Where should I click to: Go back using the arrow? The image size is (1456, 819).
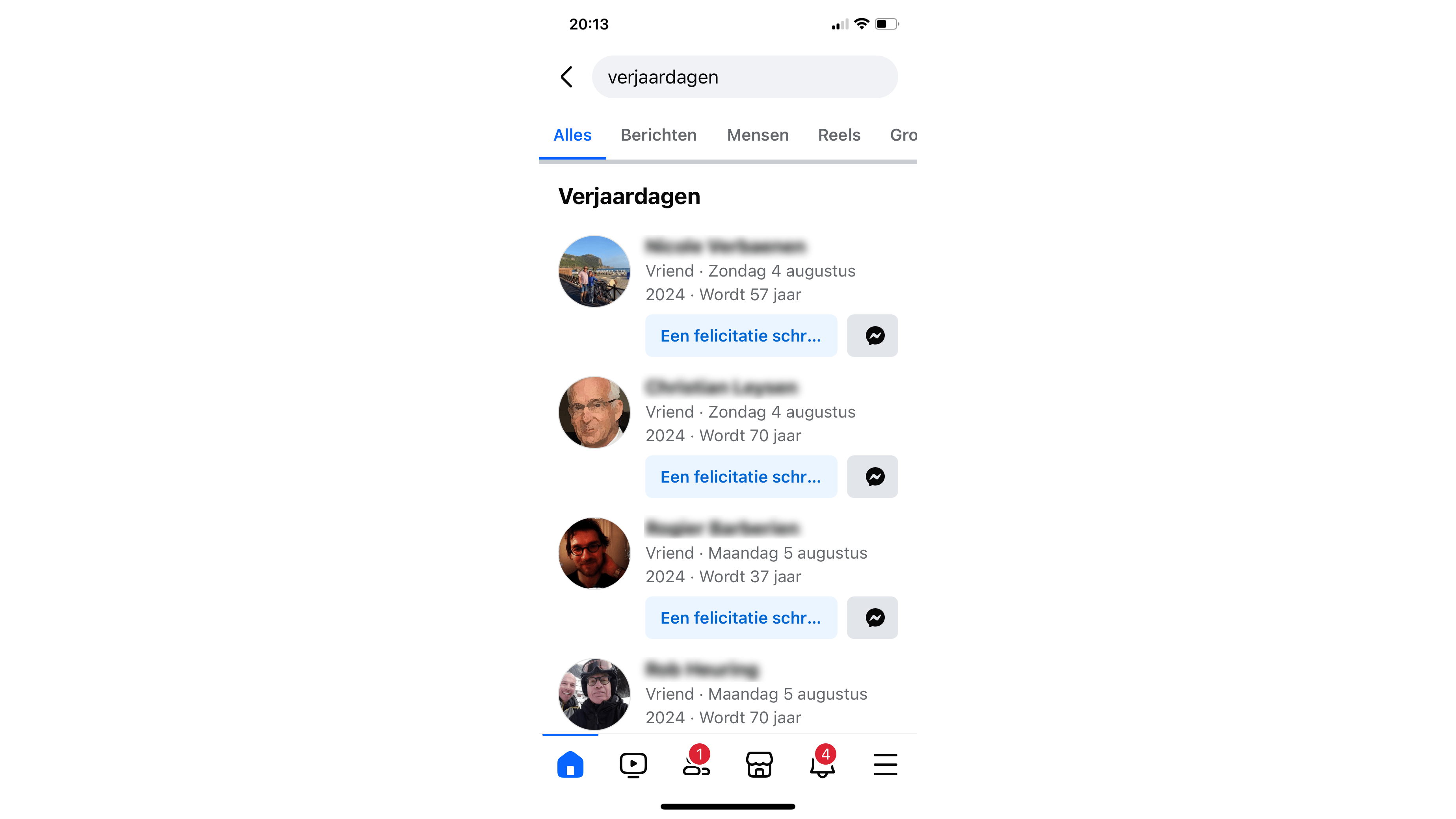(x=566, y=77)
